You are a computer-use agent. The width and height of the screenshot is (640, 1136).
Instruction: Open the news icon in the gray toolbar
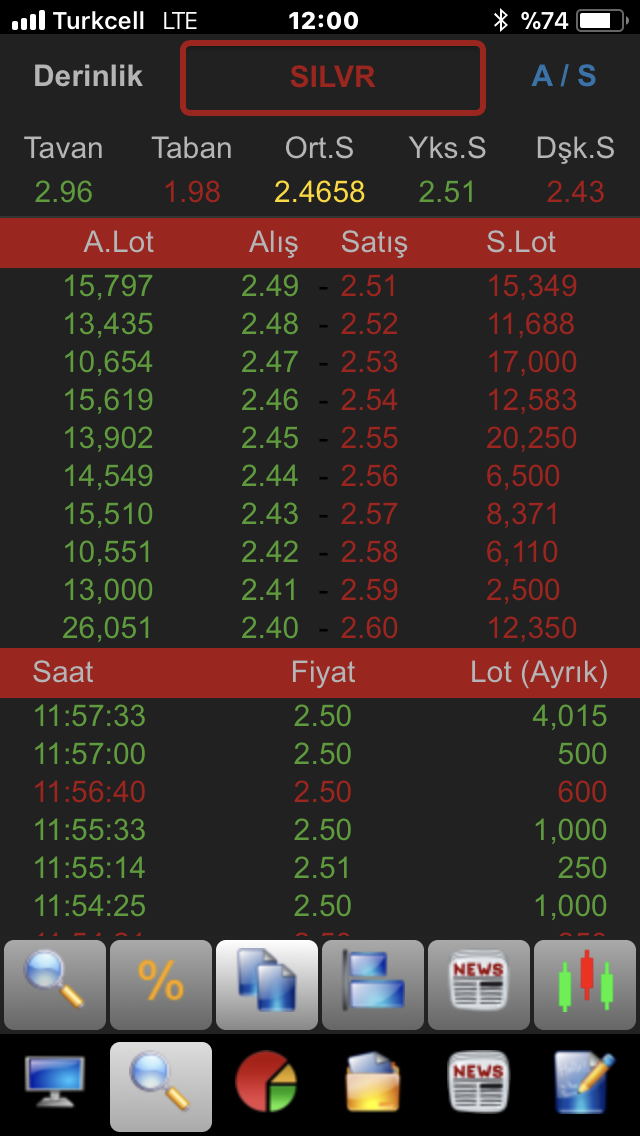(478, 985)
